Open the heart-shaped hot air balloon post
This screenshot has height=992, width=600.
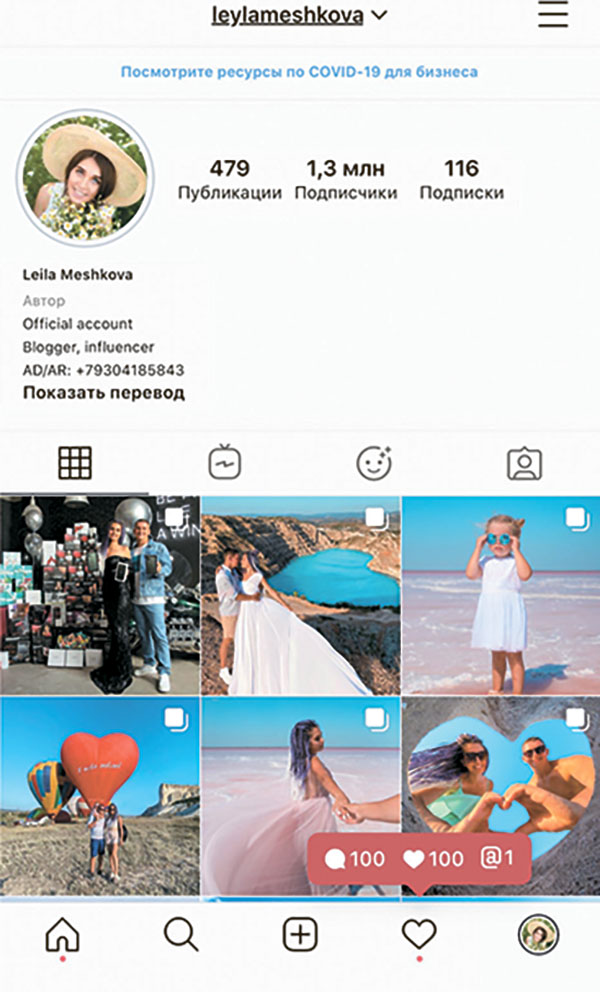[x=99, y=795]
